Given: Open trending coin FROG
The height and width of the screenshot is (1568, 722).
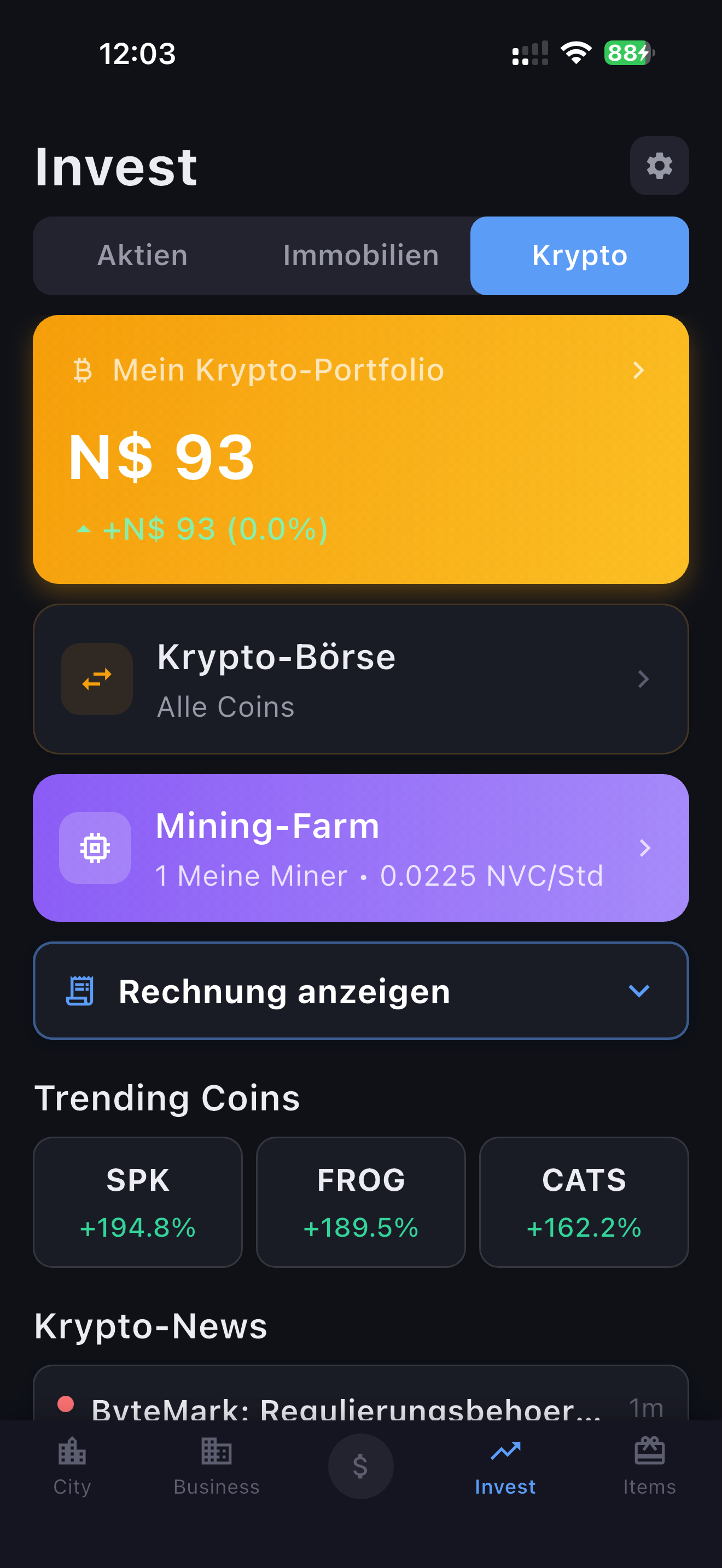Looking at the screenshot, I should 360,1202.
